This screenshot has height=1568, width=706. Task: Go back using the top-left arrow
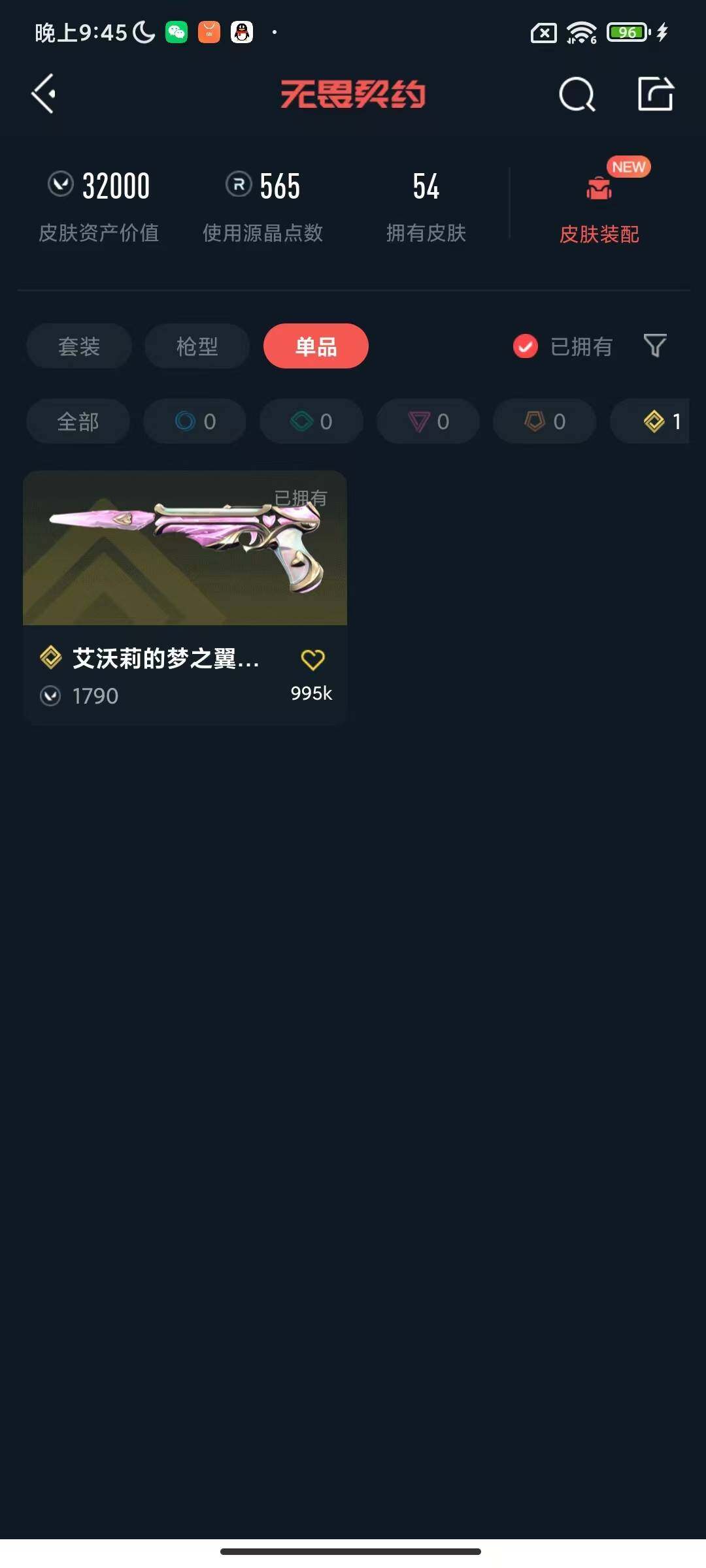[44, 94]
